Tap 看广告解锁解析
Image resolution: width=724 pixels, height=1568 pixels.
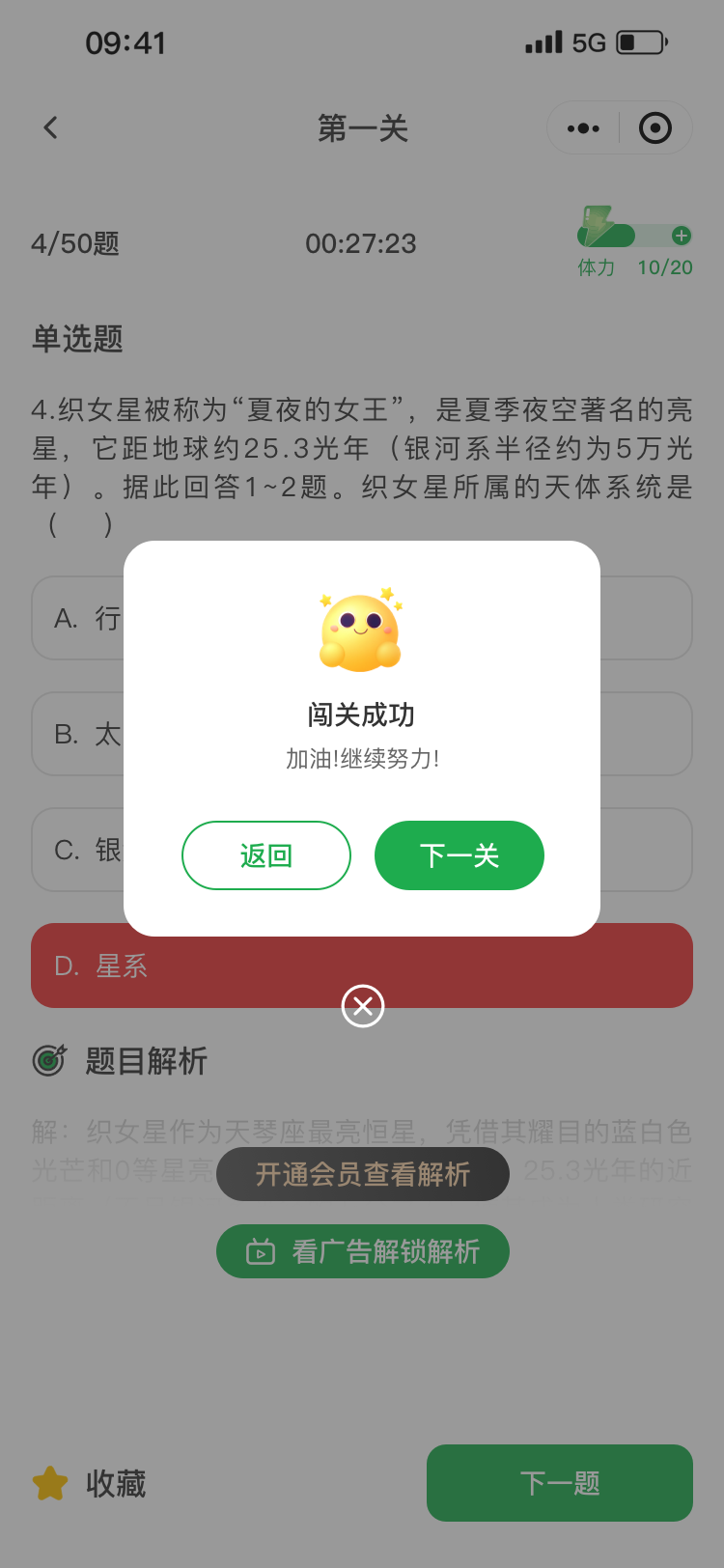click(363, 1251)
